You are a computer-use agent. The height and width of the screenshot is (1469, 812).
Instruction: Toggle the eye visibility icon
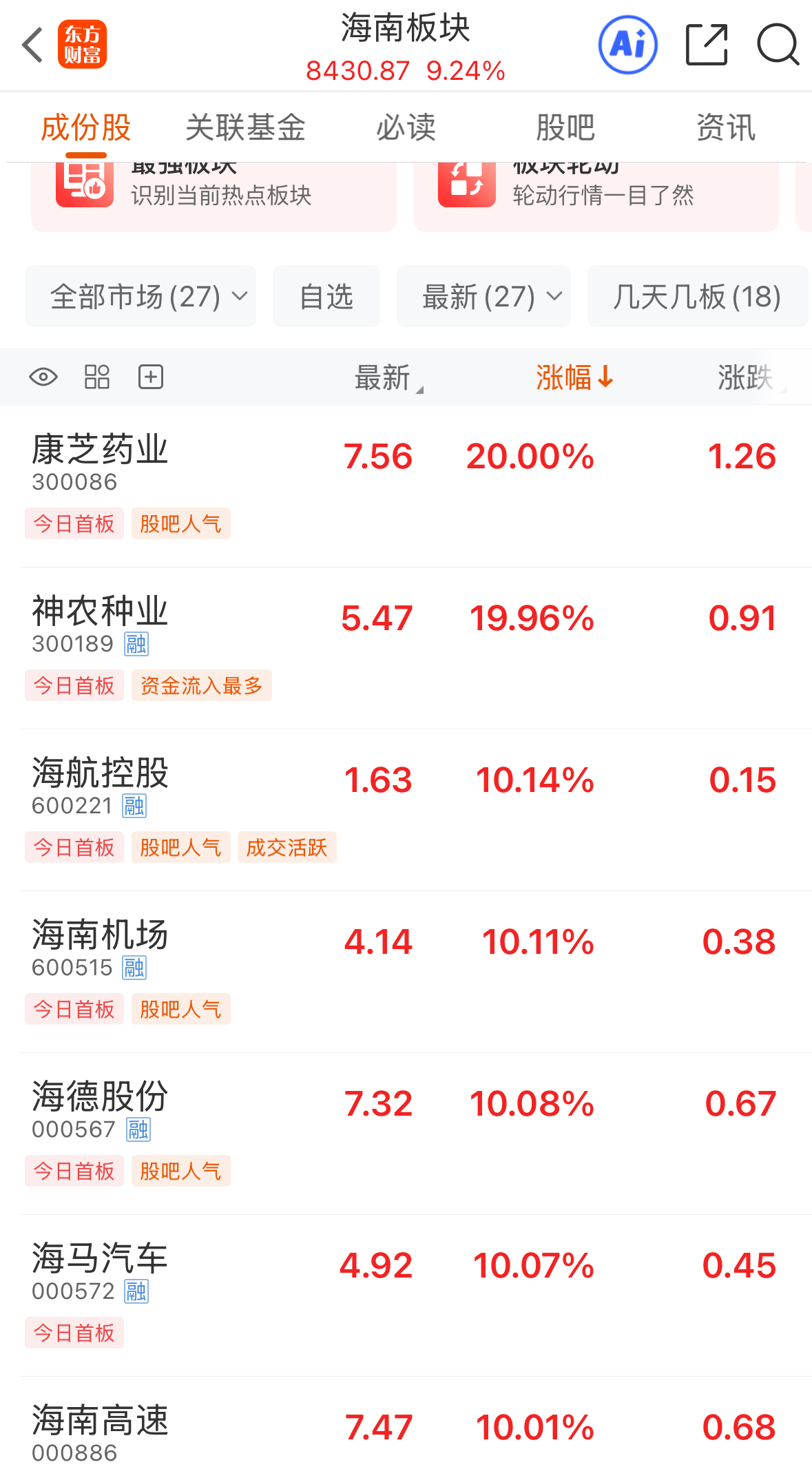(x=43, y=377)
